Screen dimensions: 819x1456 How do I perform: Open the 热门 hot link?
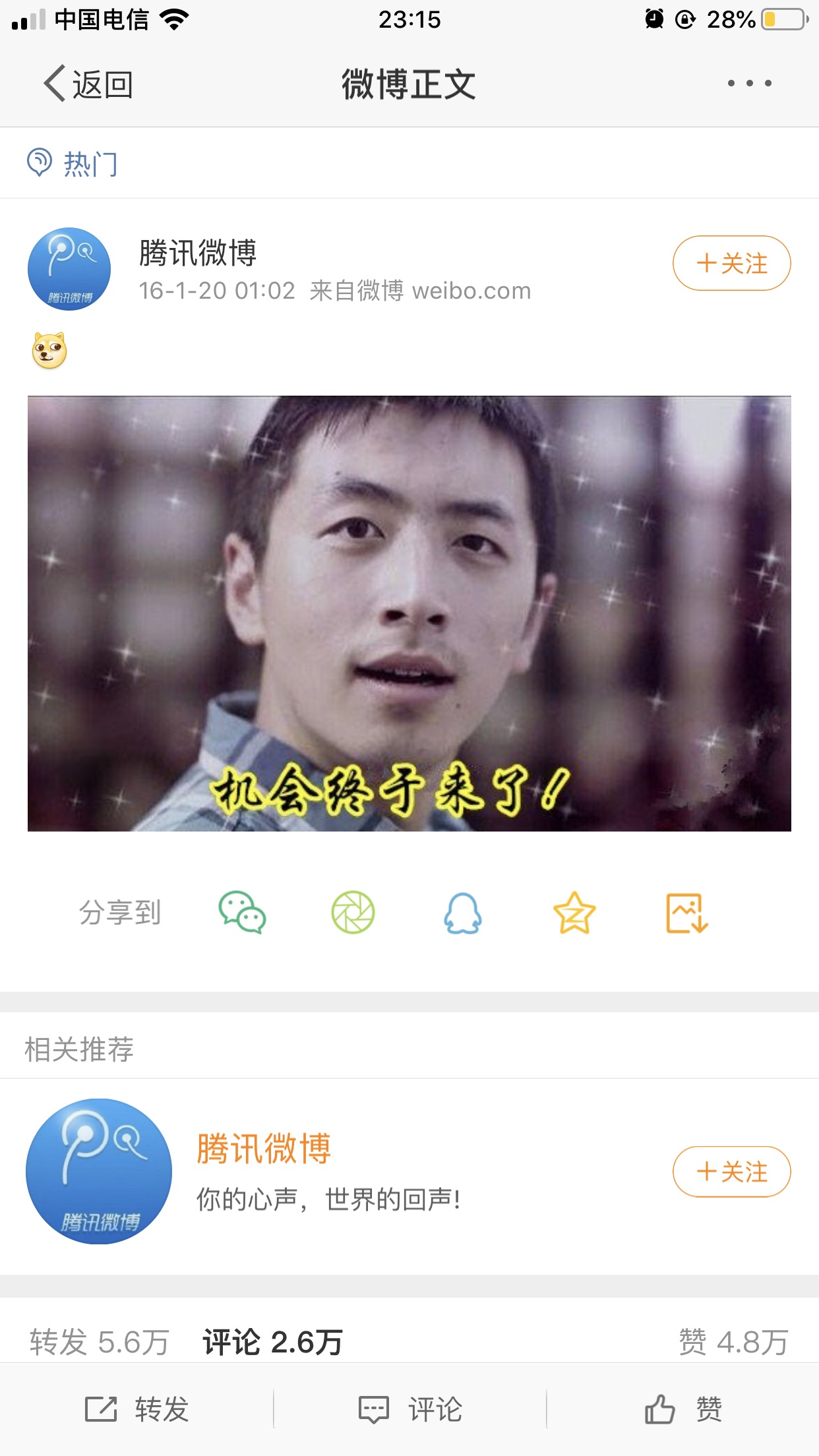point(73,163)
